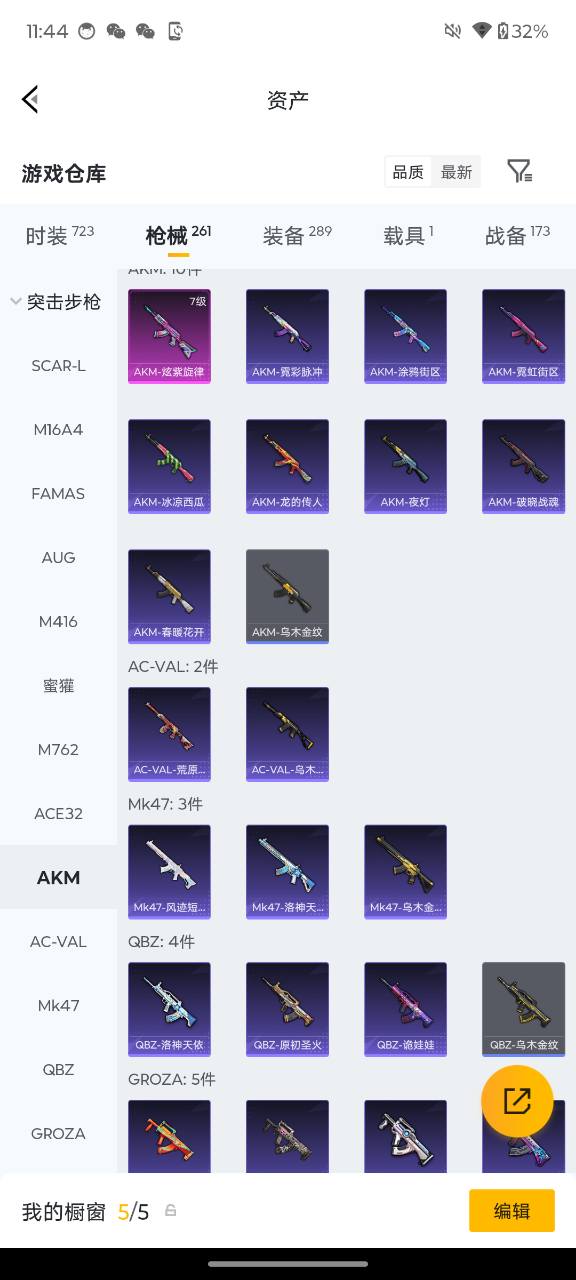Select SCAR-L in the weapon list
This screenshot has width=576, height=1280.
(58, 365)
